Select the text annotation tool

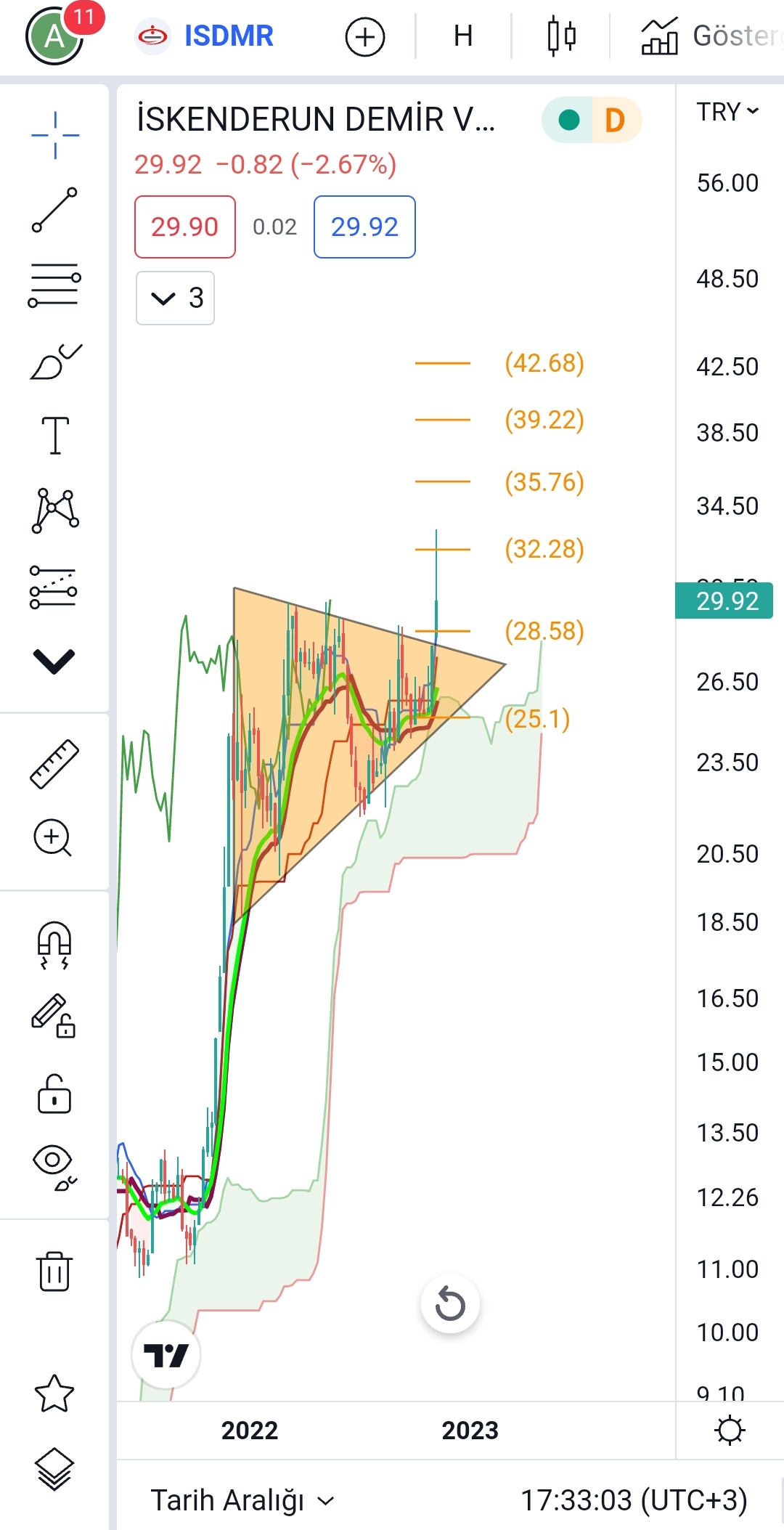pos(55,436)
